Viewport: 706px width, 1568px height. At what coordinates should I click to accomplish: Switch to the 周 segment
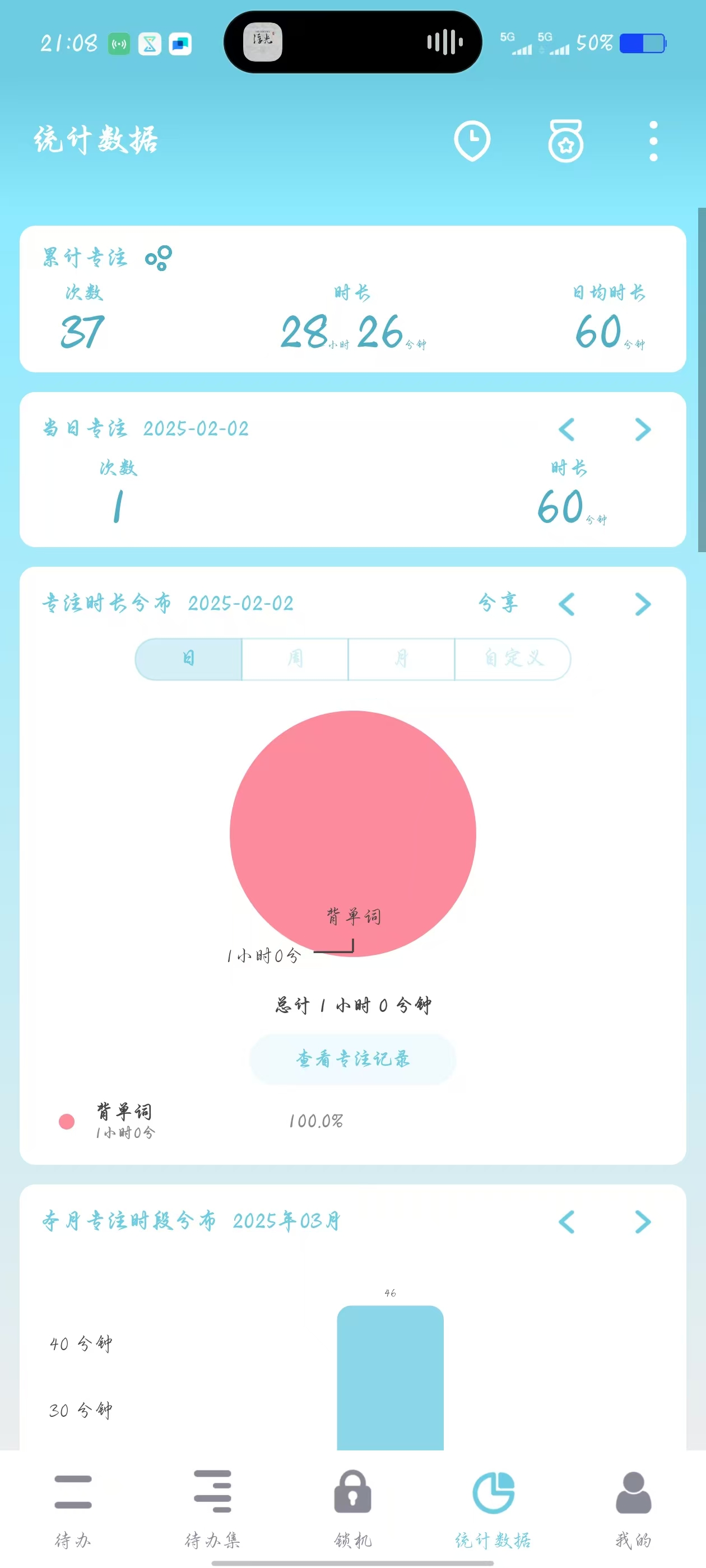pyautogui.click(x=295, y=659)
